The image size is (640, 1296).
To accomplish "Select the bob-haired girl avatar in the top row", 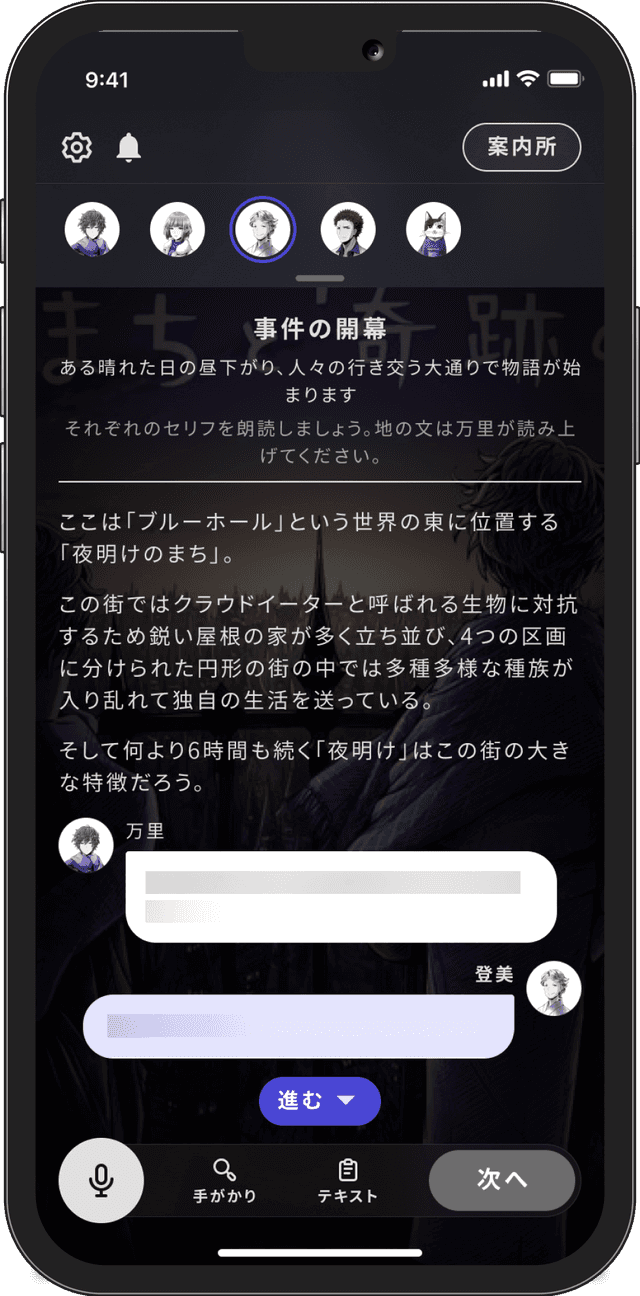I will tap(177, 230).
